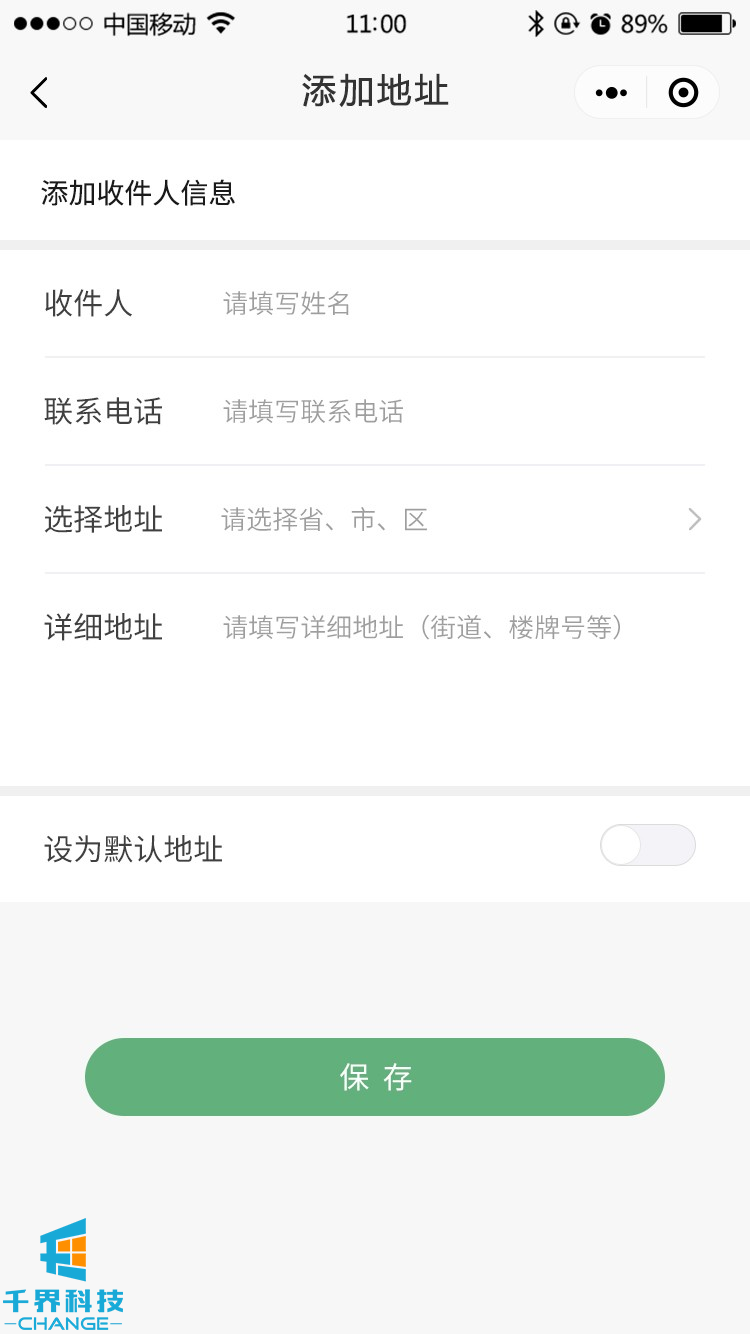The image size is (750, 1334).
Task: Save the address with the 保存 button
Action: click(x=375, y=1077)
